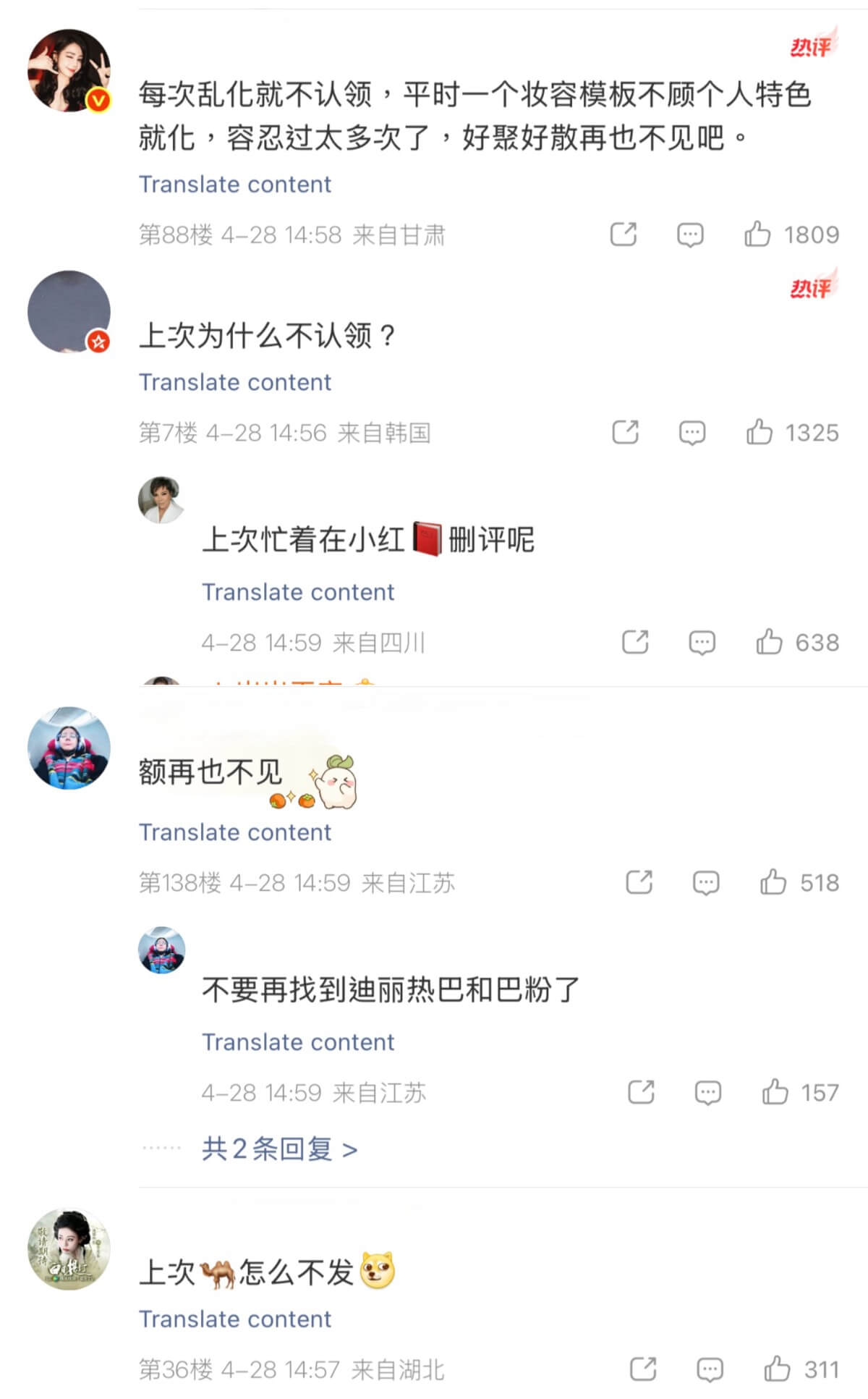The height and width of the screenshot is (1399, 868).
Task: Reply to the 第138楼 comment from 江苏
Action: [706, 882]
